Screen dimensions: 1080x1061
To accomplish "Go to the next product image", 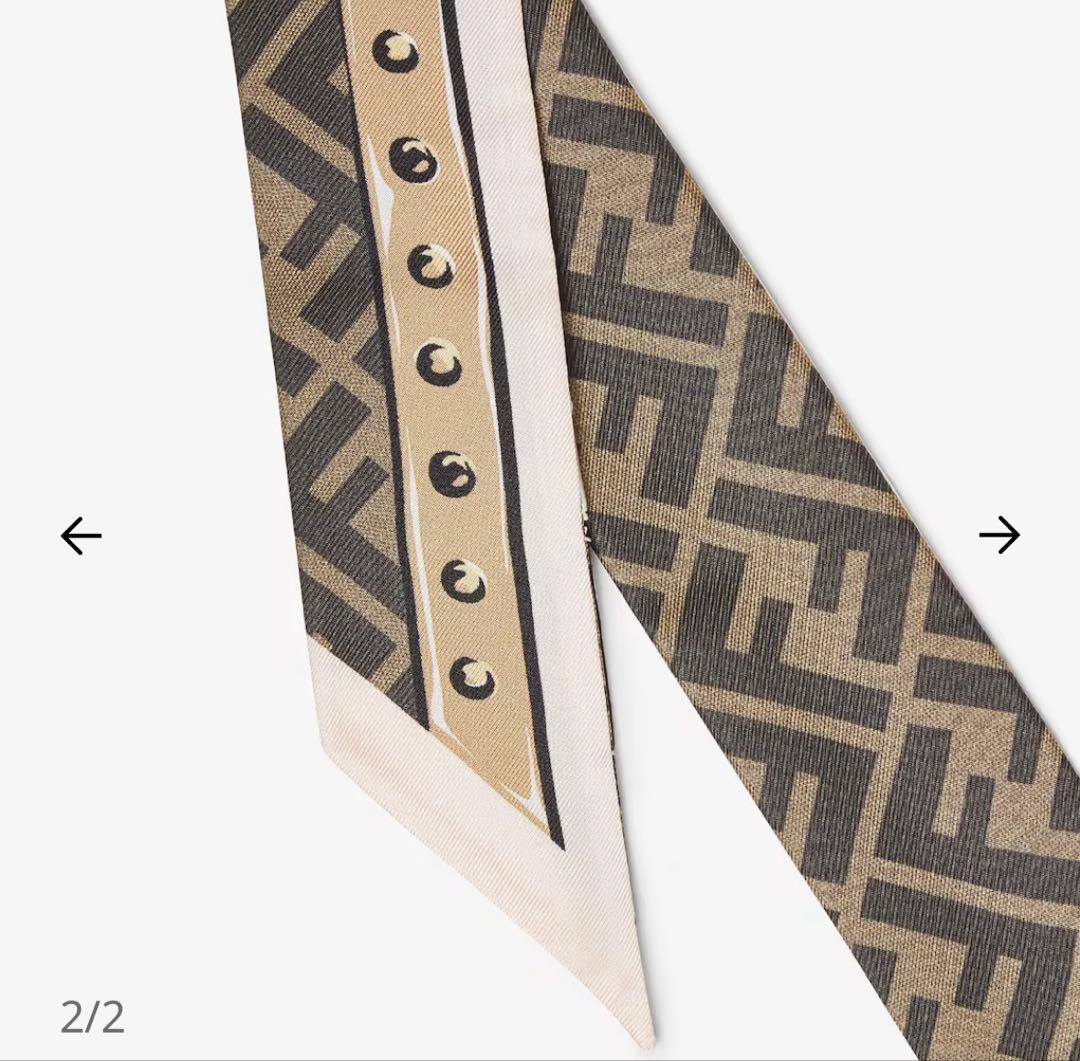I will point(999,536).
